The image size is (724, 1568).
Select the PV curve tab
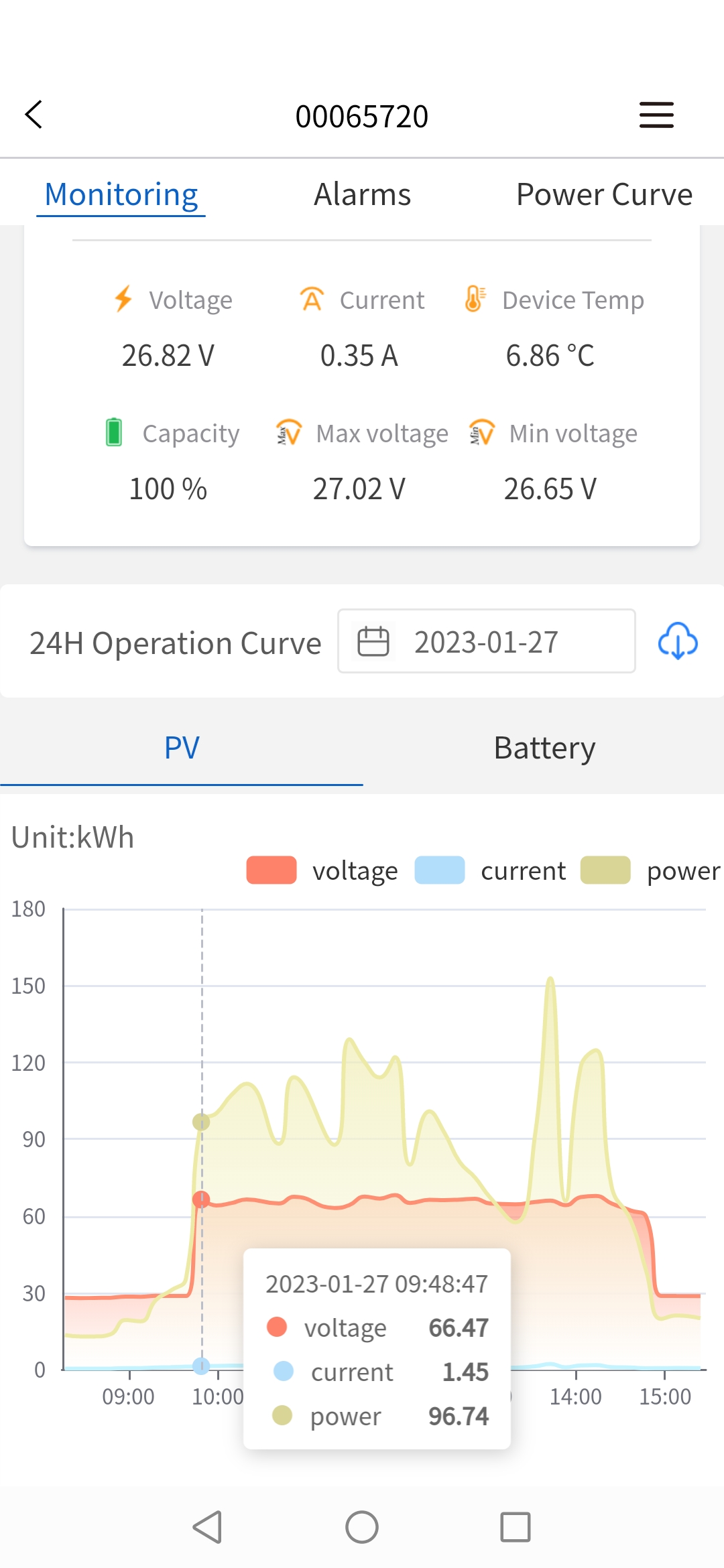[x=182, y=748]
